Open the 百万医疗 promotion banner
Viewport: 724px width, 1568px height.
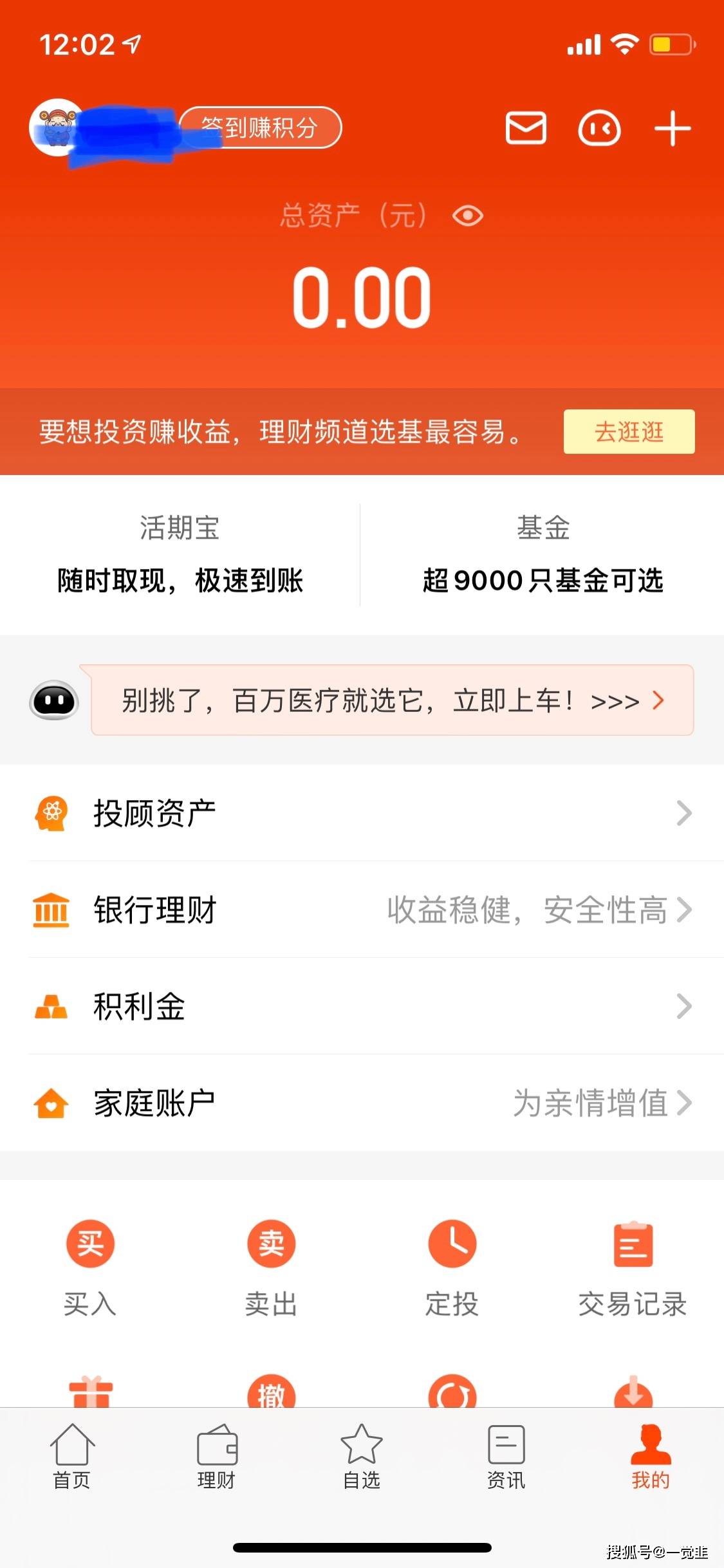click(x=391, y=700)
